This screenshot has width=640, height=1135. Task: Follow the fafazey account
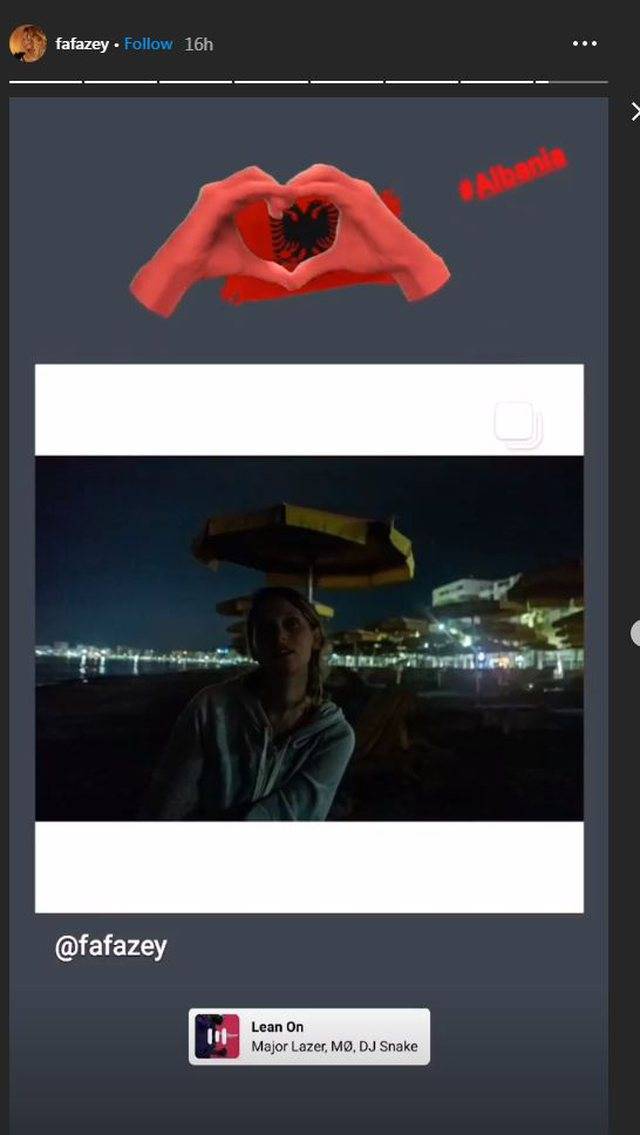pyautogui.click(x=148, y=45)
